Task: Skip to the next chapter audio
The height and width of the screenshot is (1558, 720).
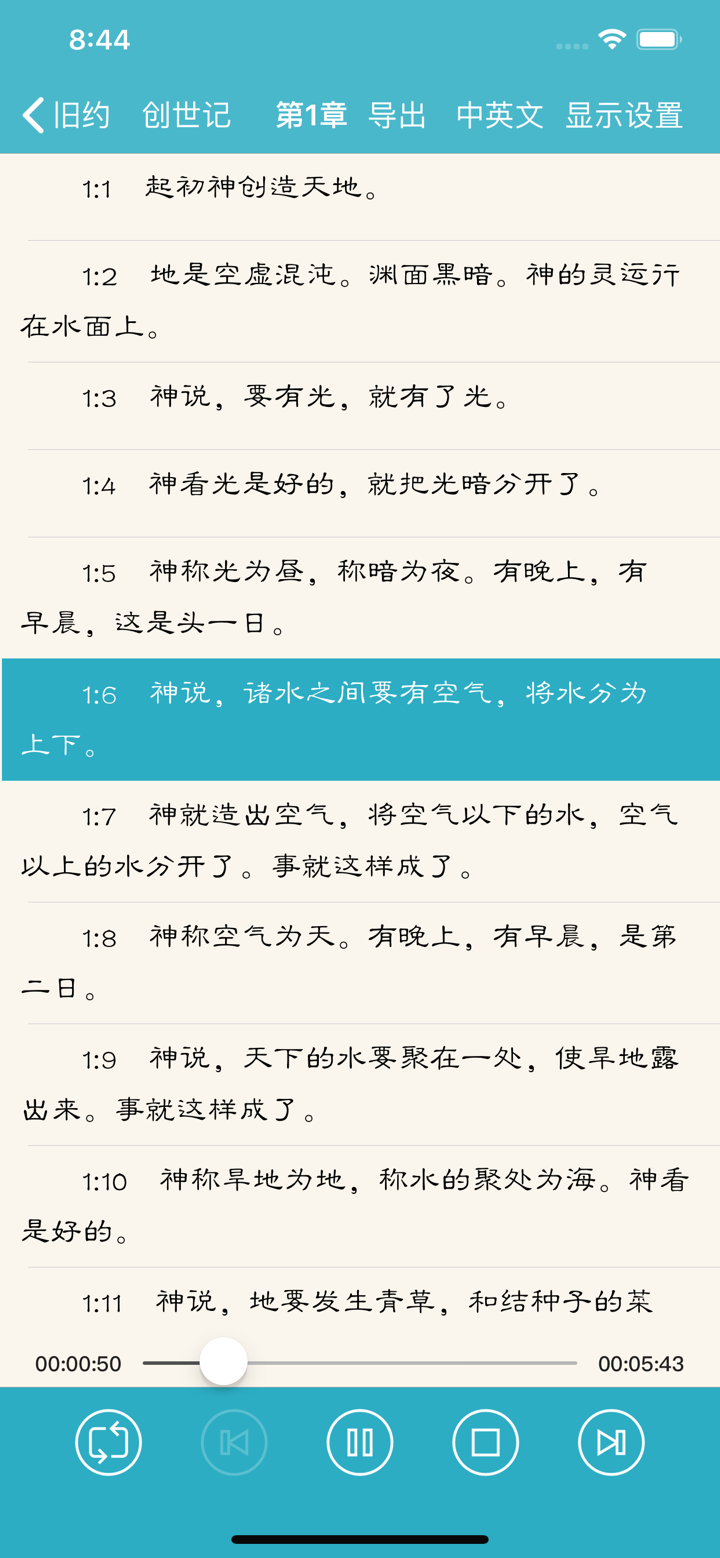Action: [x=611, y=1441]
